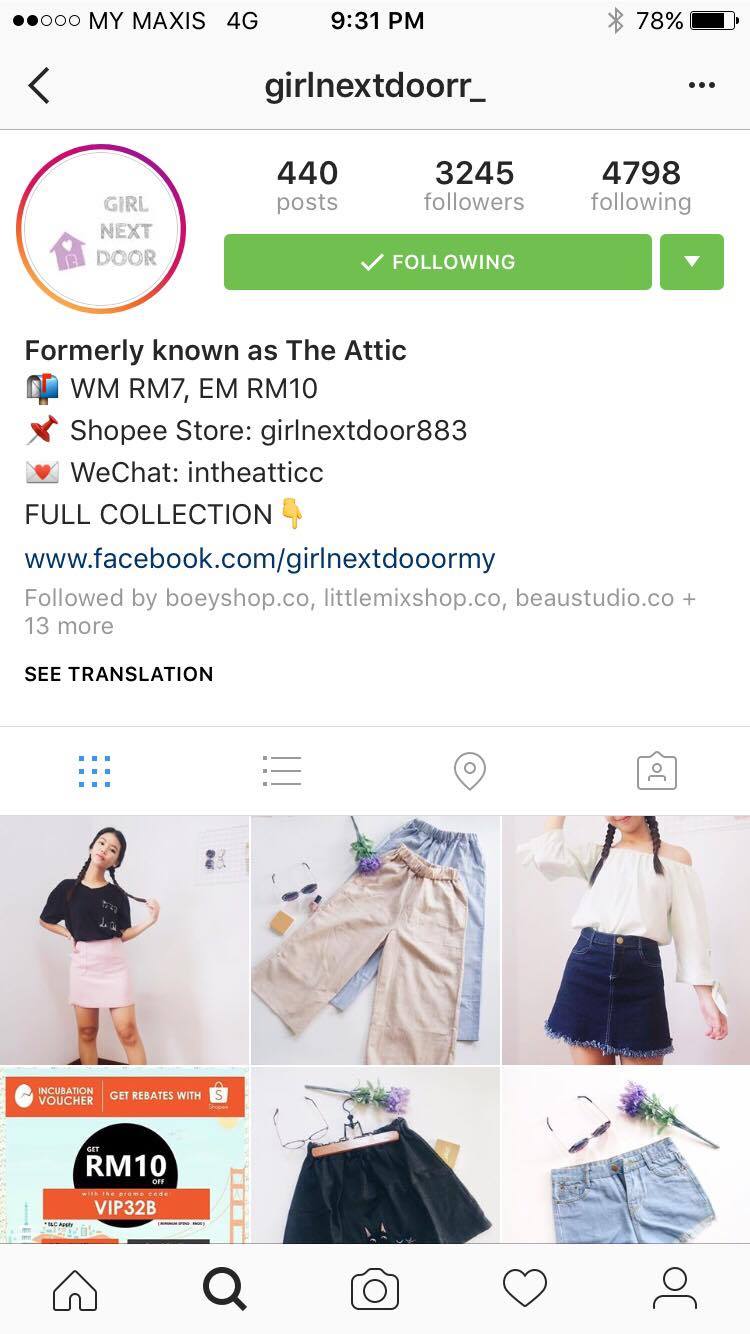Go to the home feed tab
750x1334 pixels.
[x=75, y=1289]
